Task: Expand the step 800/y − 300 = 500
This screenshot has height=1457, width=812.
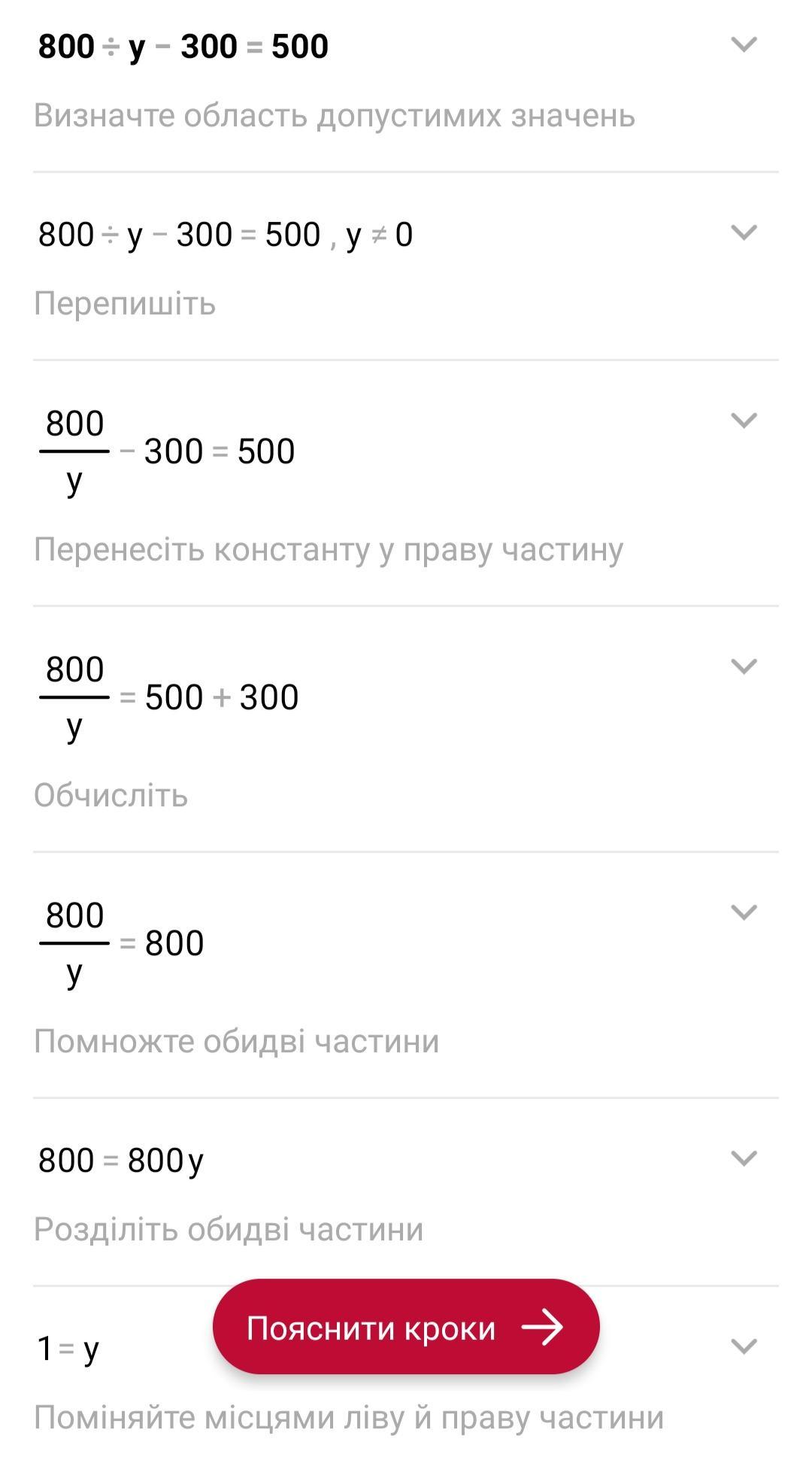Action: [744, 420]
